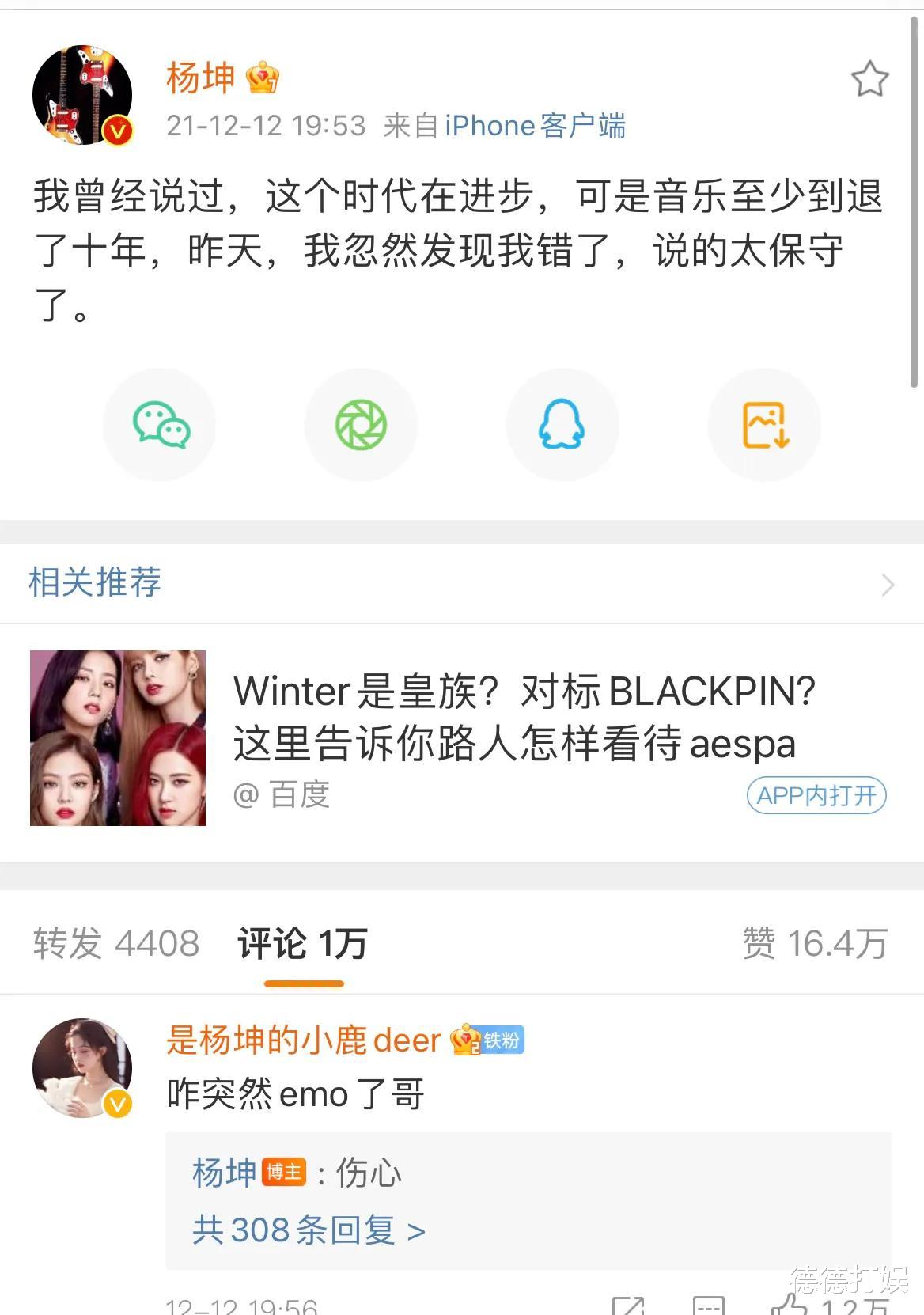Share to WeChat Moments
Viewport: 924px width, 1315px height.
click(361, 425)
